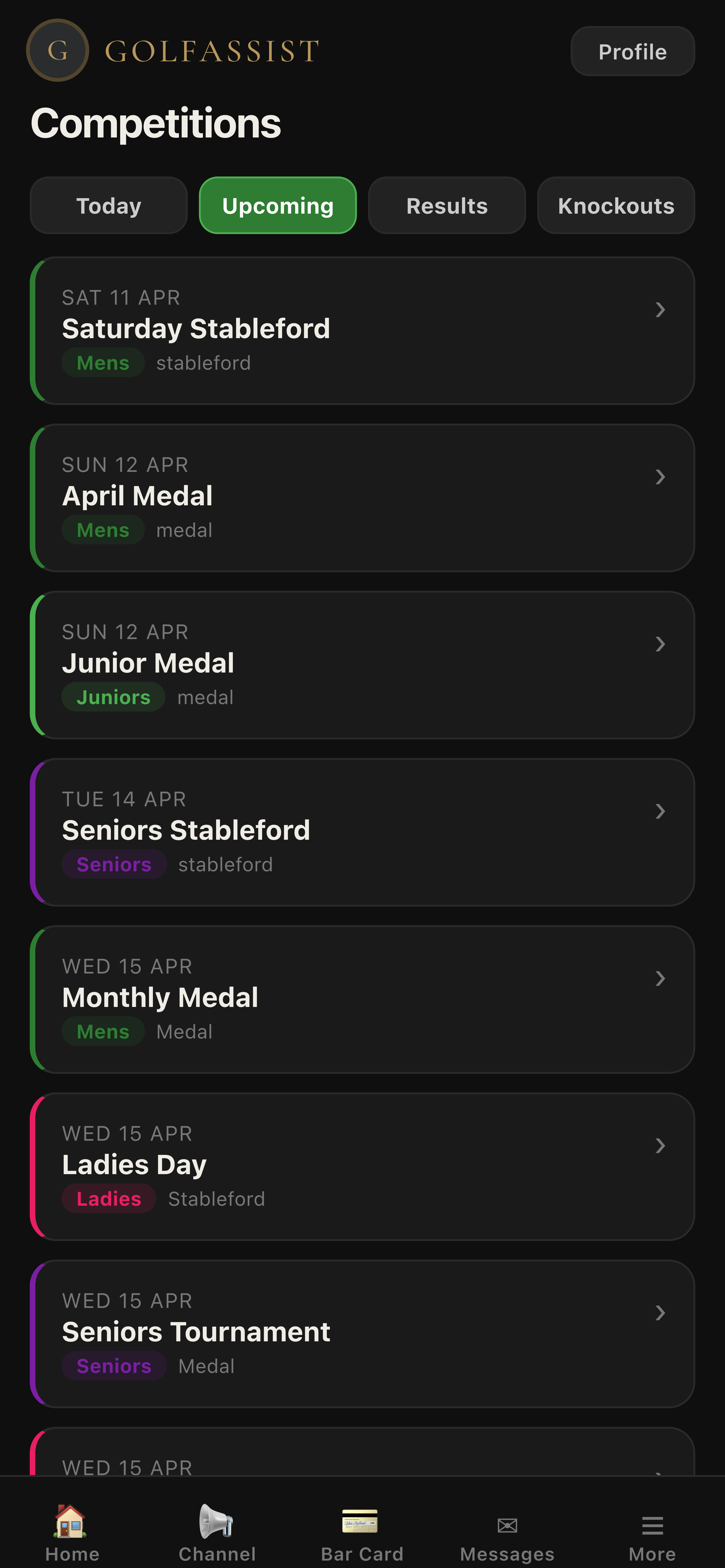The height and width of the screenshot is (1568, 725).
Task: Open the Home tab icon
Action: tap(72, 1524)
